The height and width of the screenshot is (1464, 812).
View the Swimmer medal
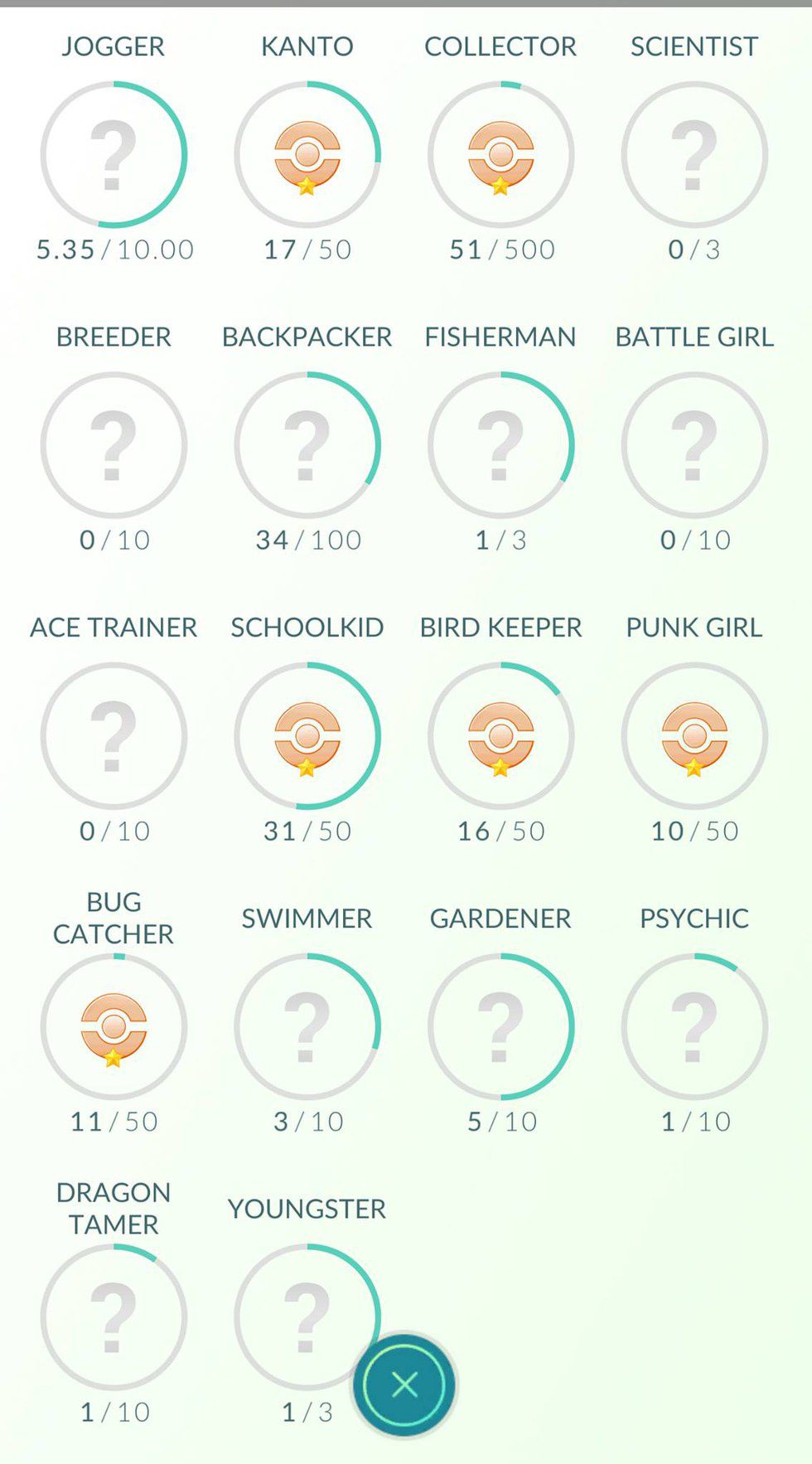307,1027
